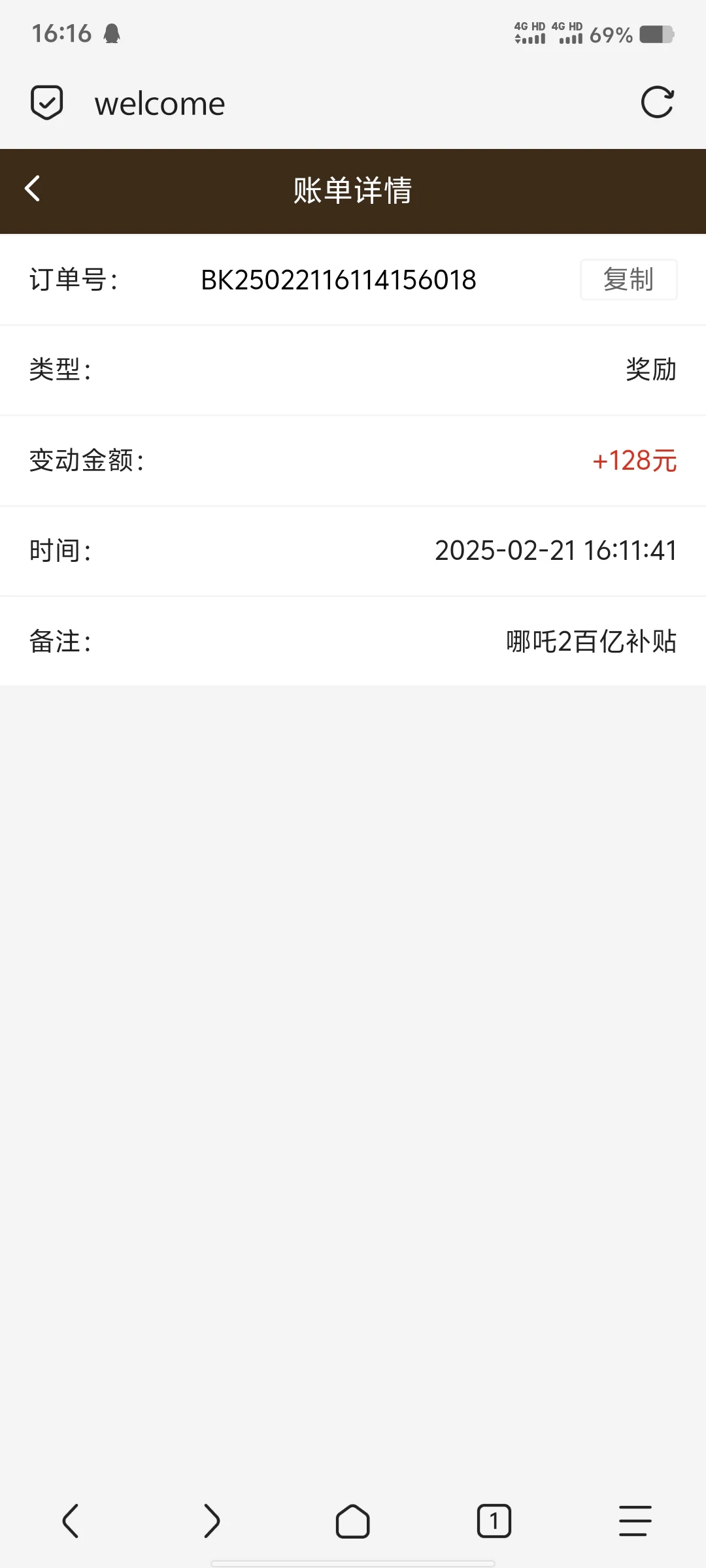The width and height of the screenshot is (706, 1568).
Task: Tap the 账单详情 title bar
Action: coord(353,190)
